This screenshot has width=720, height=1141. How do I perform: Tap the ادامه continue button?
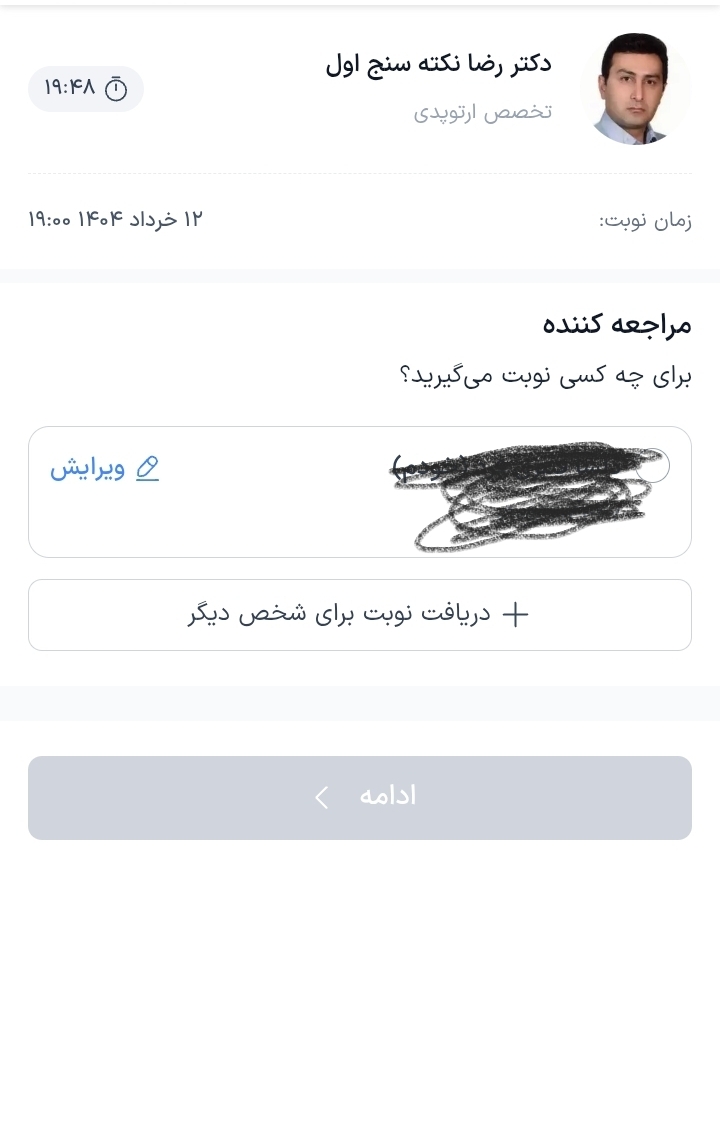click(x=359, y=797)
